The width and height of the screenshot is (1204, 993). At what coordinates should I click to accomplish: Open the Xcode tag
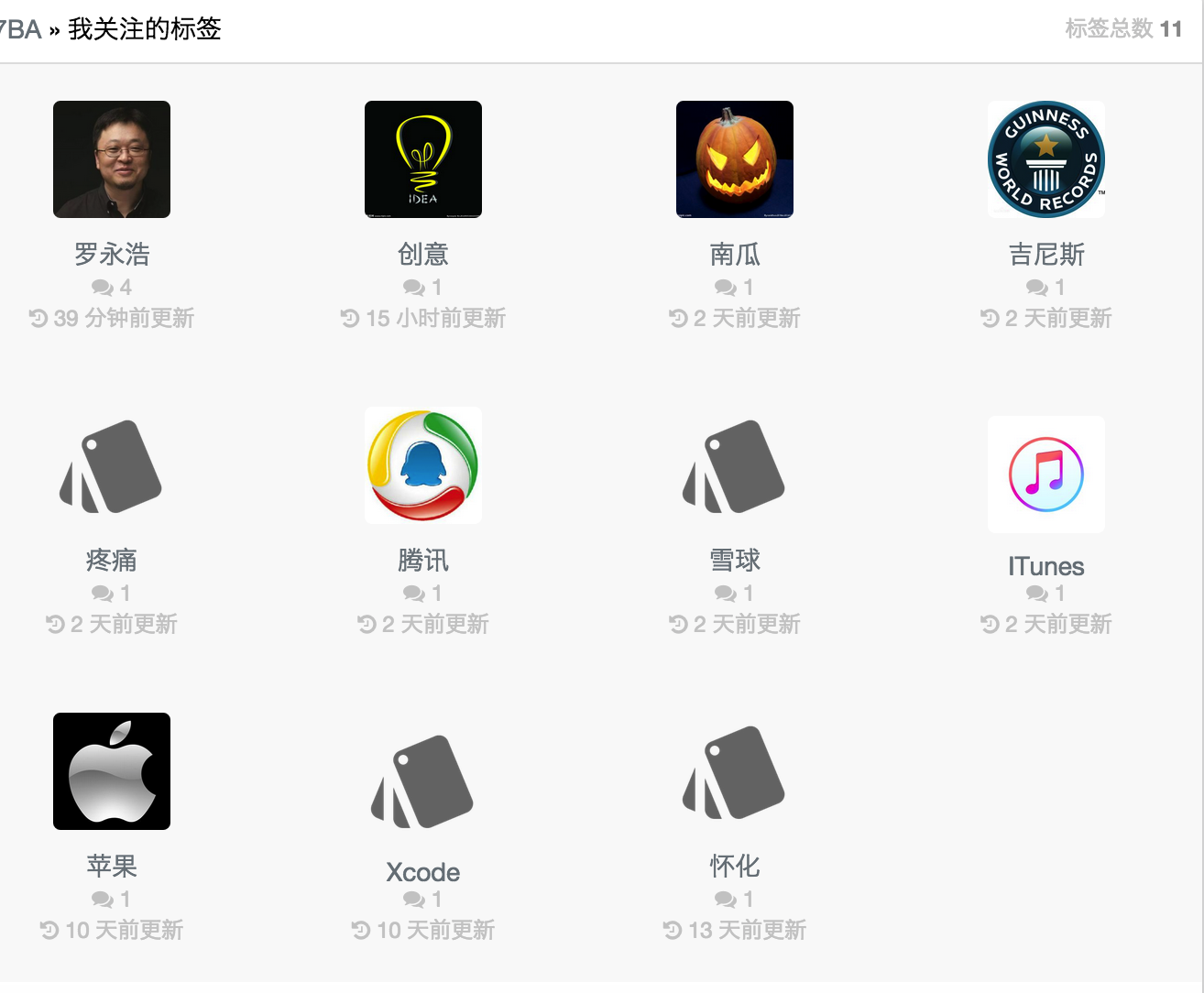point(422,871)
